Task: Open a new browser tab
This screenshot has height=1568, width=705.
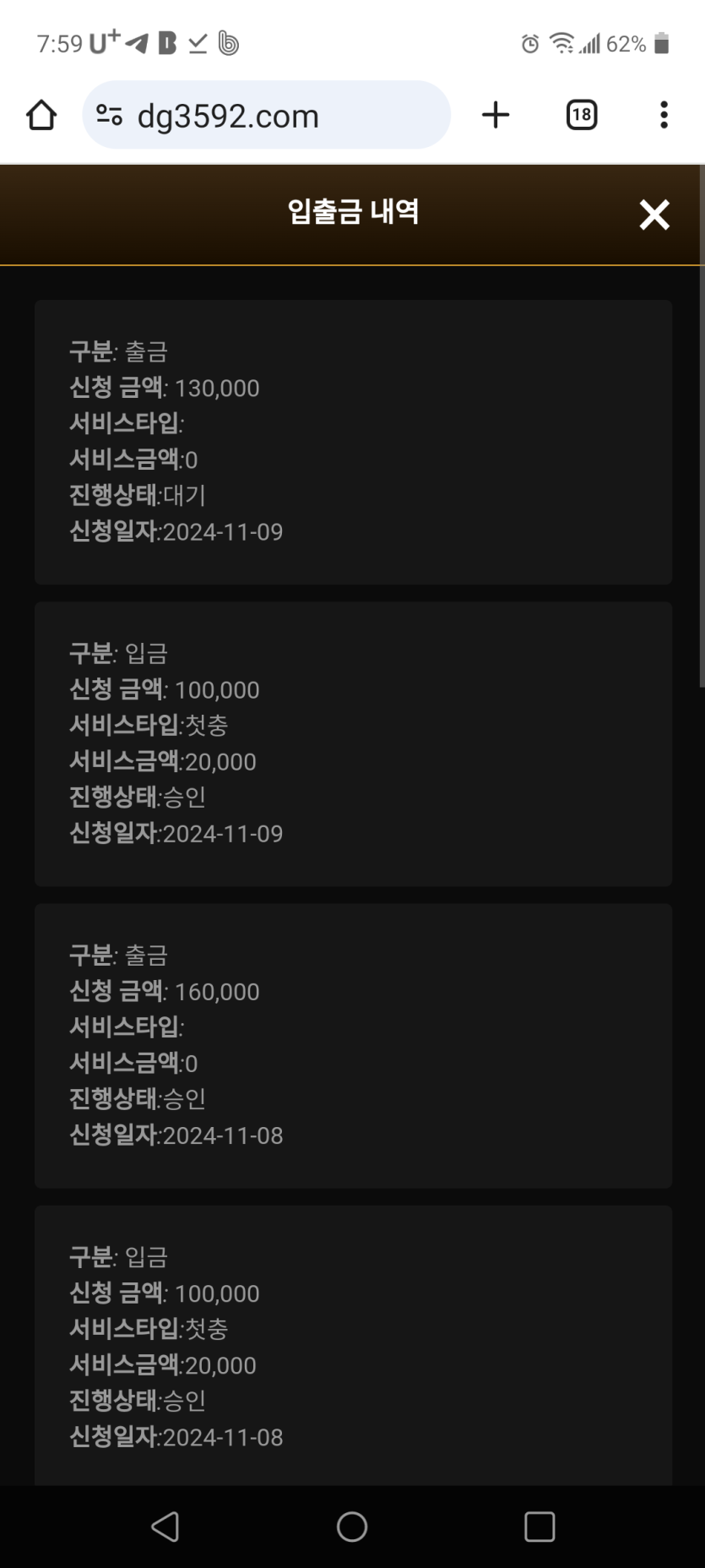Action: 496,115
